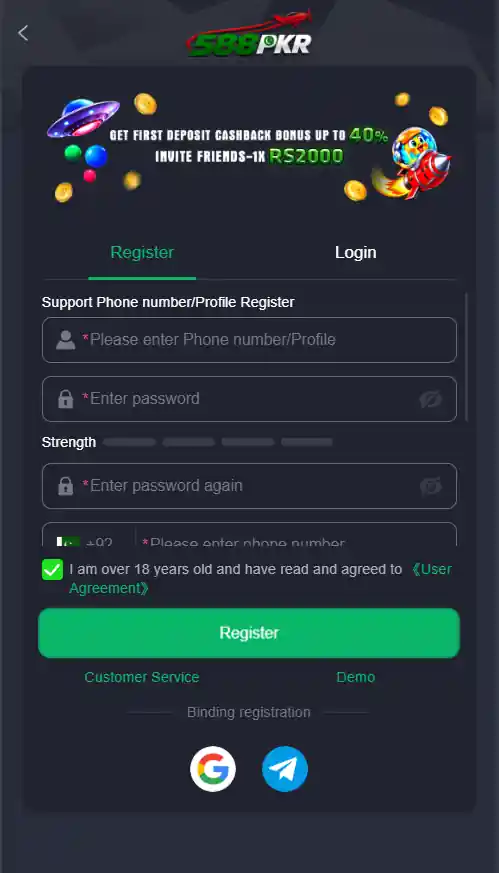
Task: Select the Register tab
Action: click(142, 252)
